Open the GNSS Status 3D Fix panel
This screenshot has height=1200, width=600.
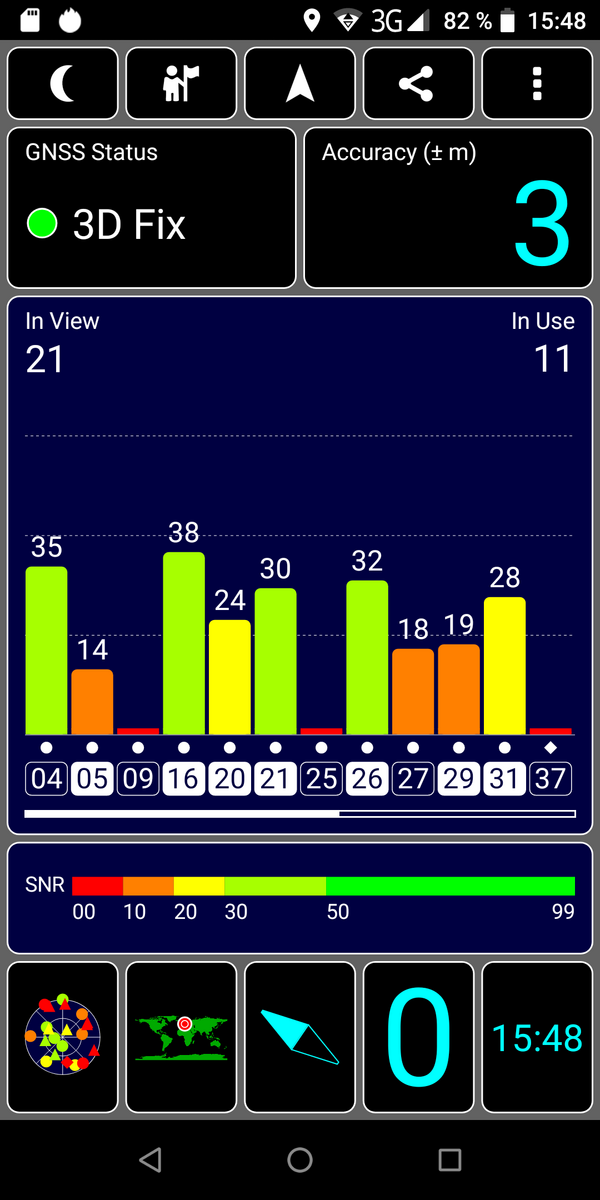(x=151, y=208)
